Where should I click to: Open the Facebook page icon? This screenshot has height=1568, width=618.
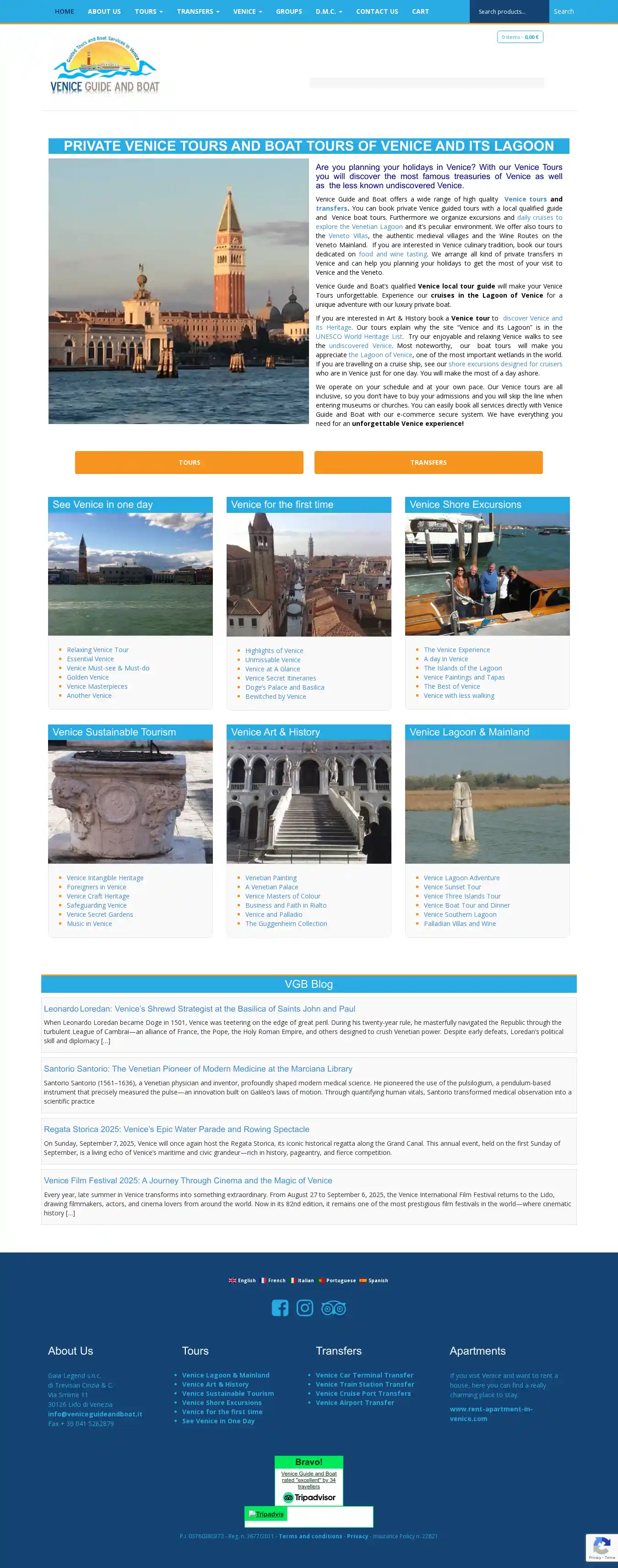click(x=280, y=1307)
